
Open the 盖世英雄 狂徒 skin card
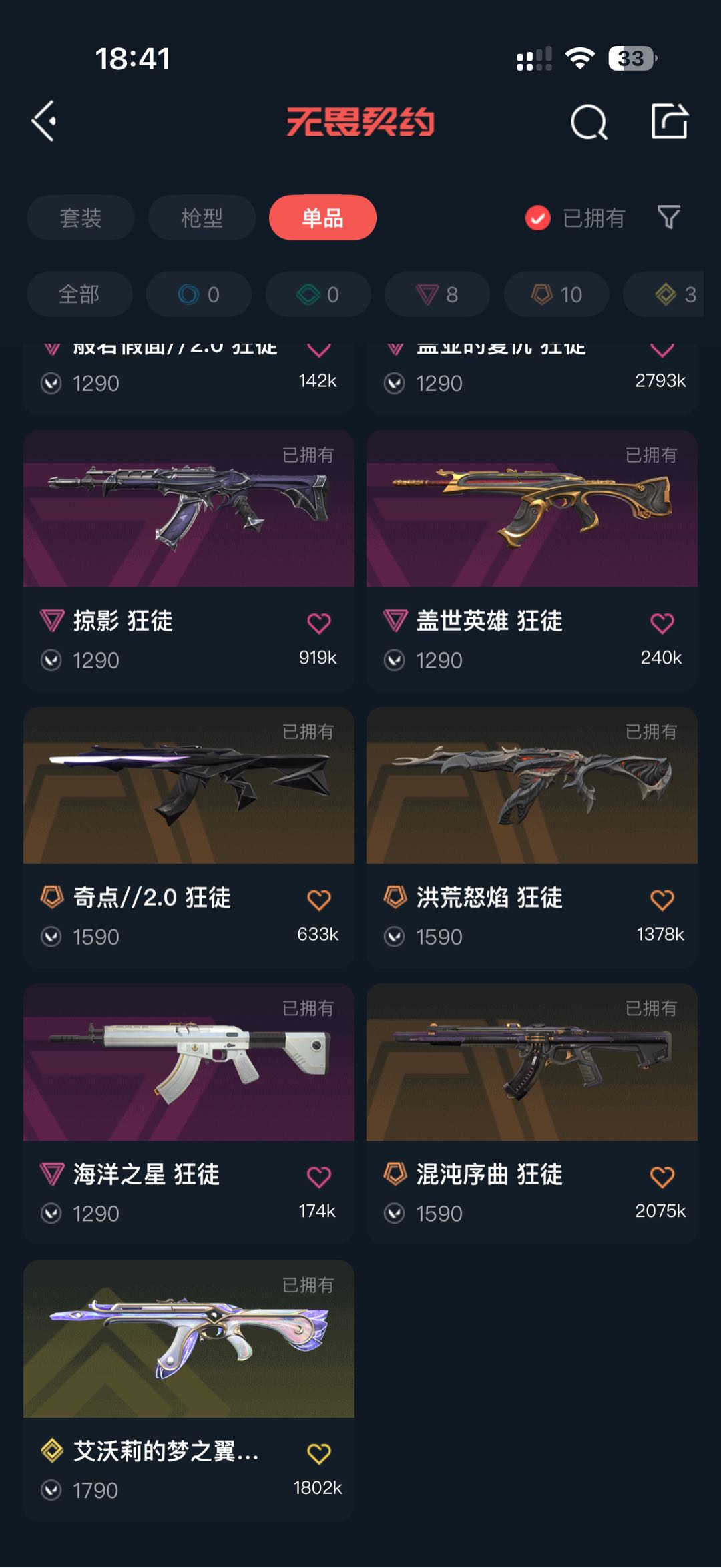click(x=532, y=560)
